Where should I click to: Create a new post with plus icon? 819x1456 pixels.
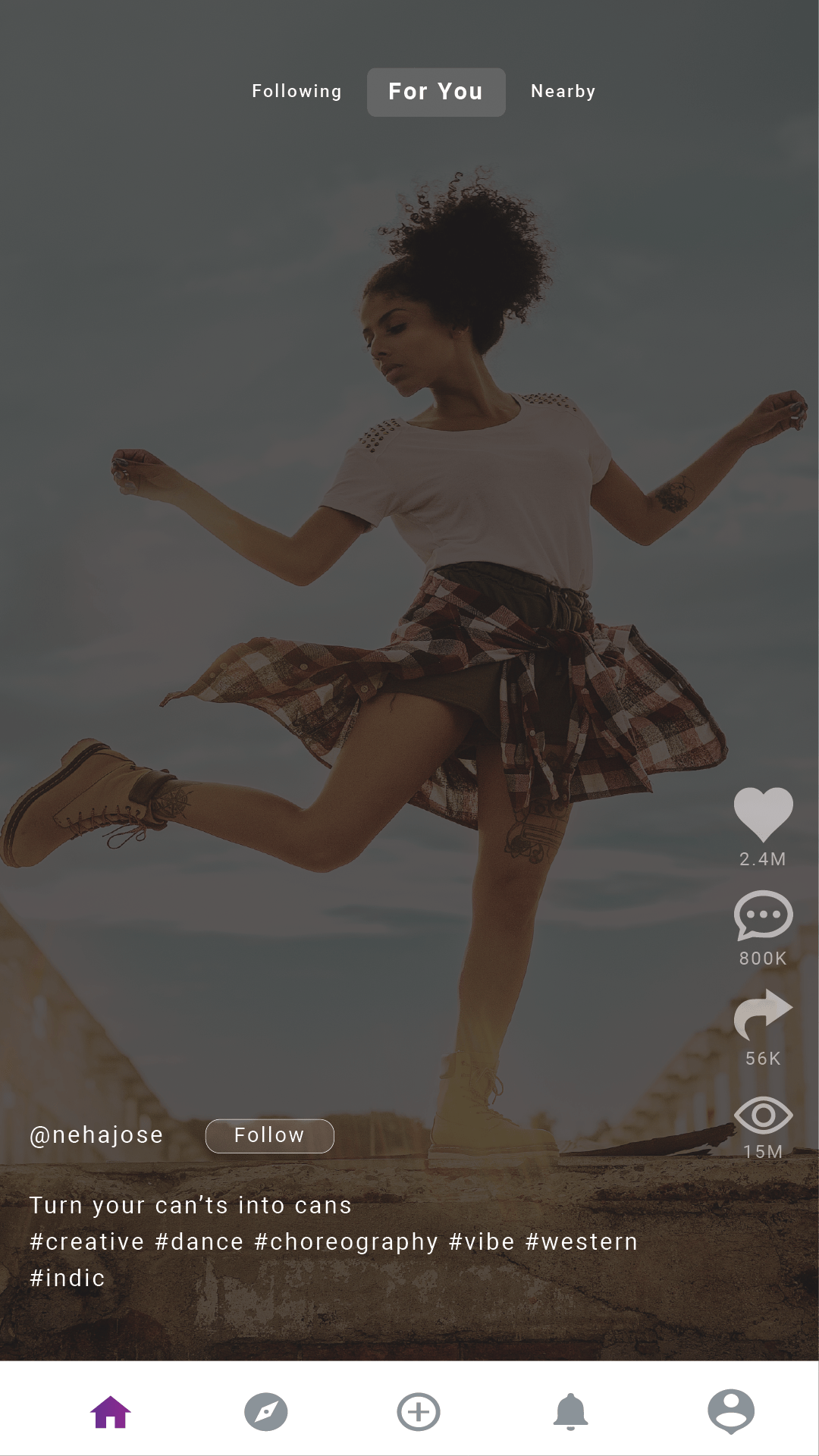[419, 1411]
